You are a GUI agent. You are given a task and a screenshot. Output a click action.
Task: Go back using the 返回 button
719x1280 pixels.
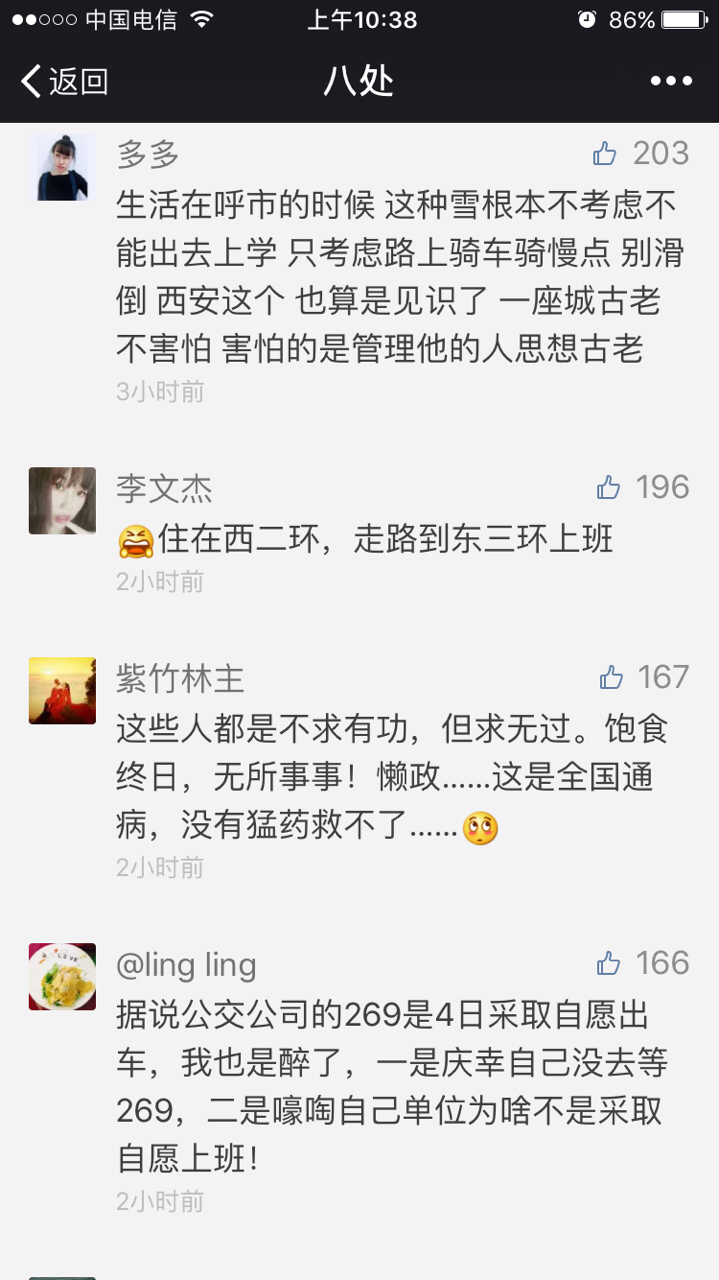click(x=64, y=81)
